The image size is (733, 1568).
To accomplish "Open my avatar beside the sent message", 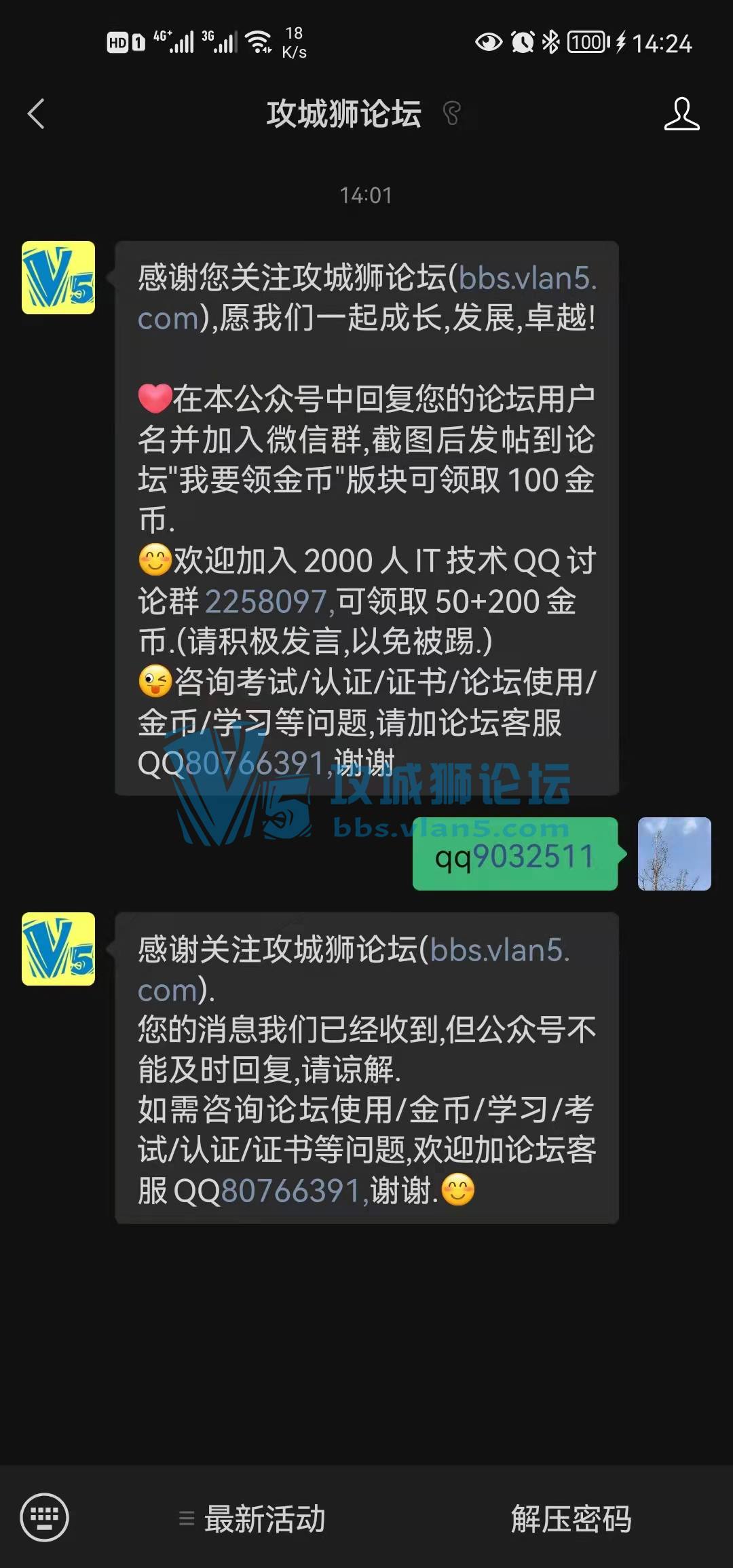I will click(x=674, y=854).
